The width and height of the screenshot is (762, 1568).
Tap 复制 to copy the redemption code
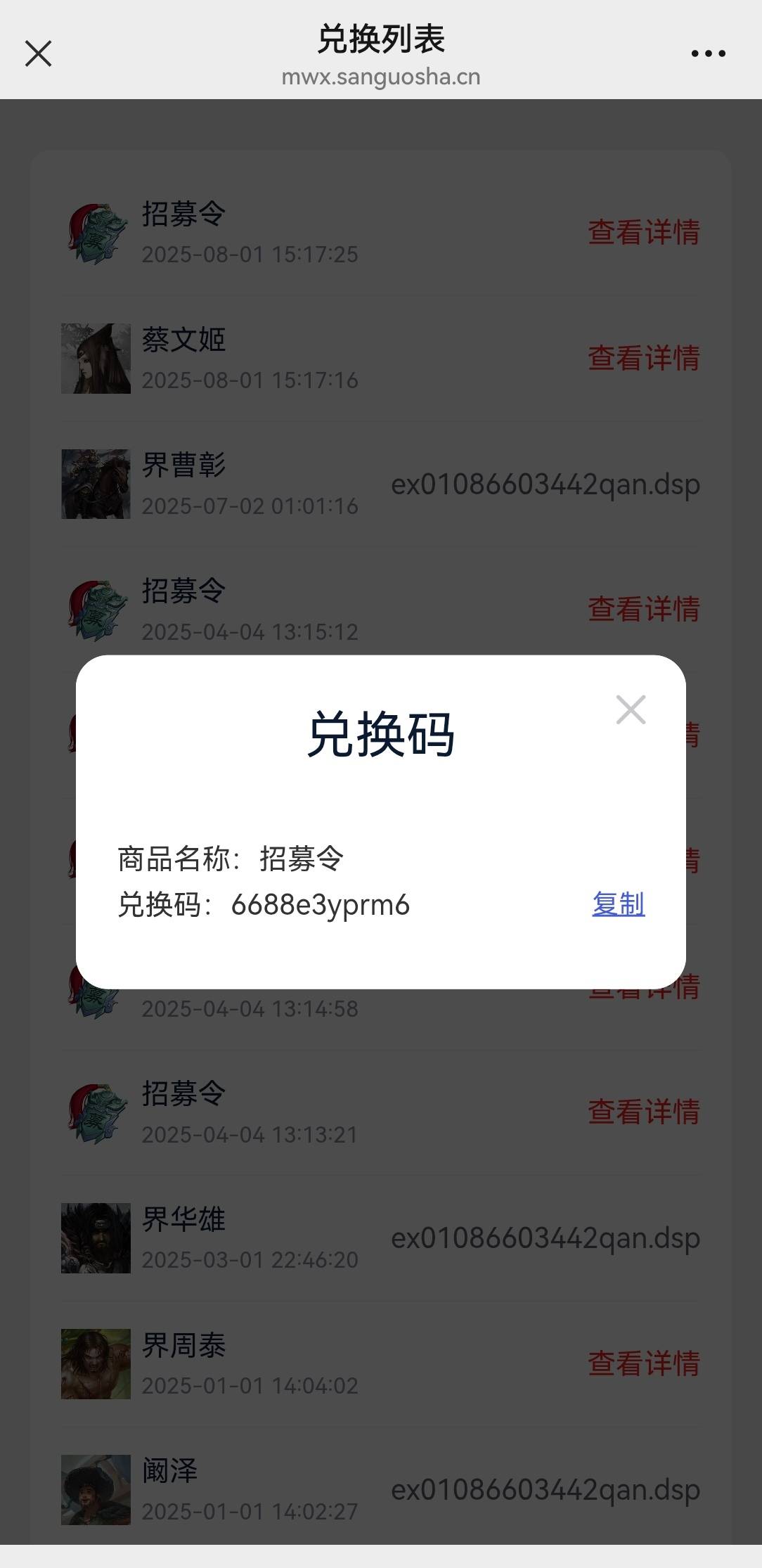click(x=618, y=904)
